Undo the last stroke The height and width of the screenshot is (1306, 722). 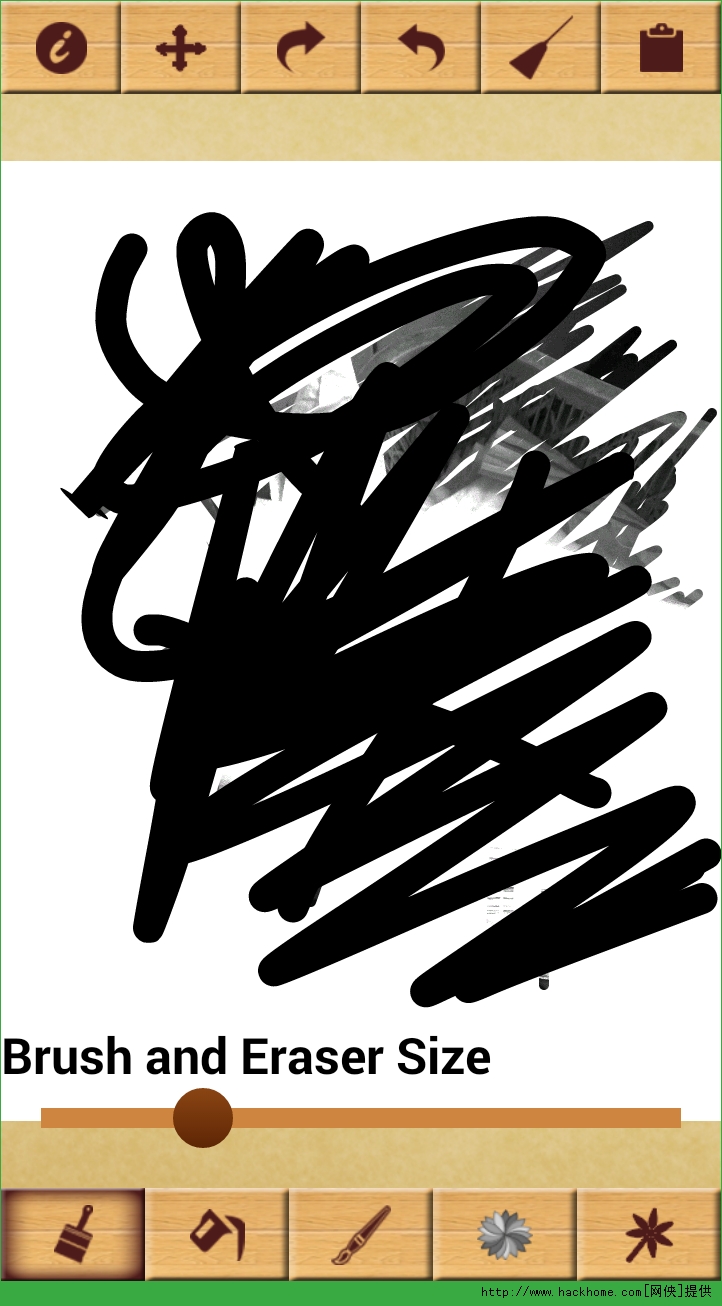(421, 47)
